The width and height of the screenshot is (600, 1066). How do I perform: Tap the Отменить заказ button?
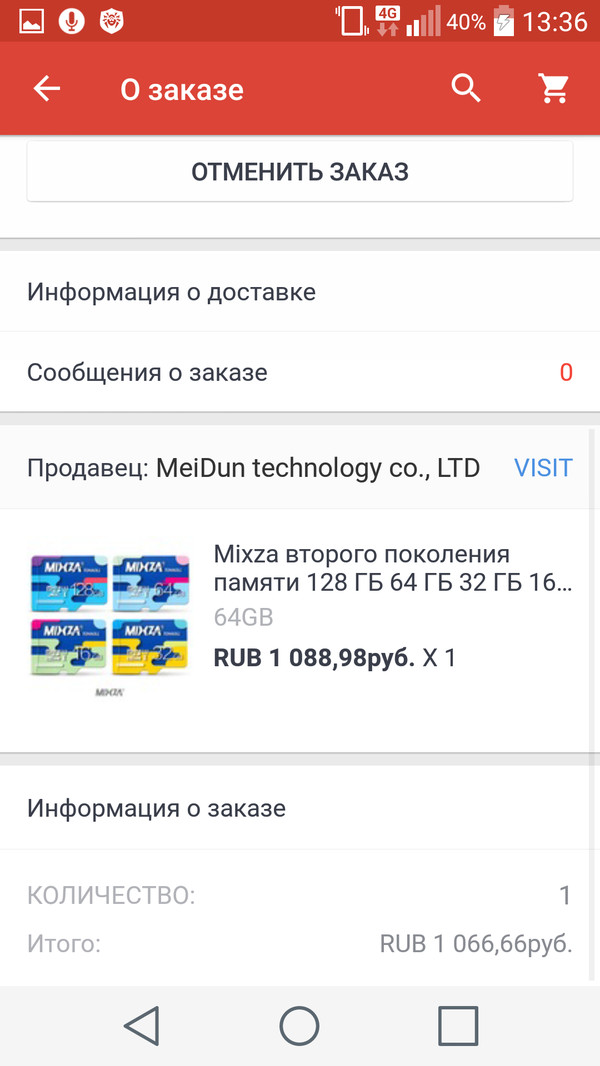(300, 172)
